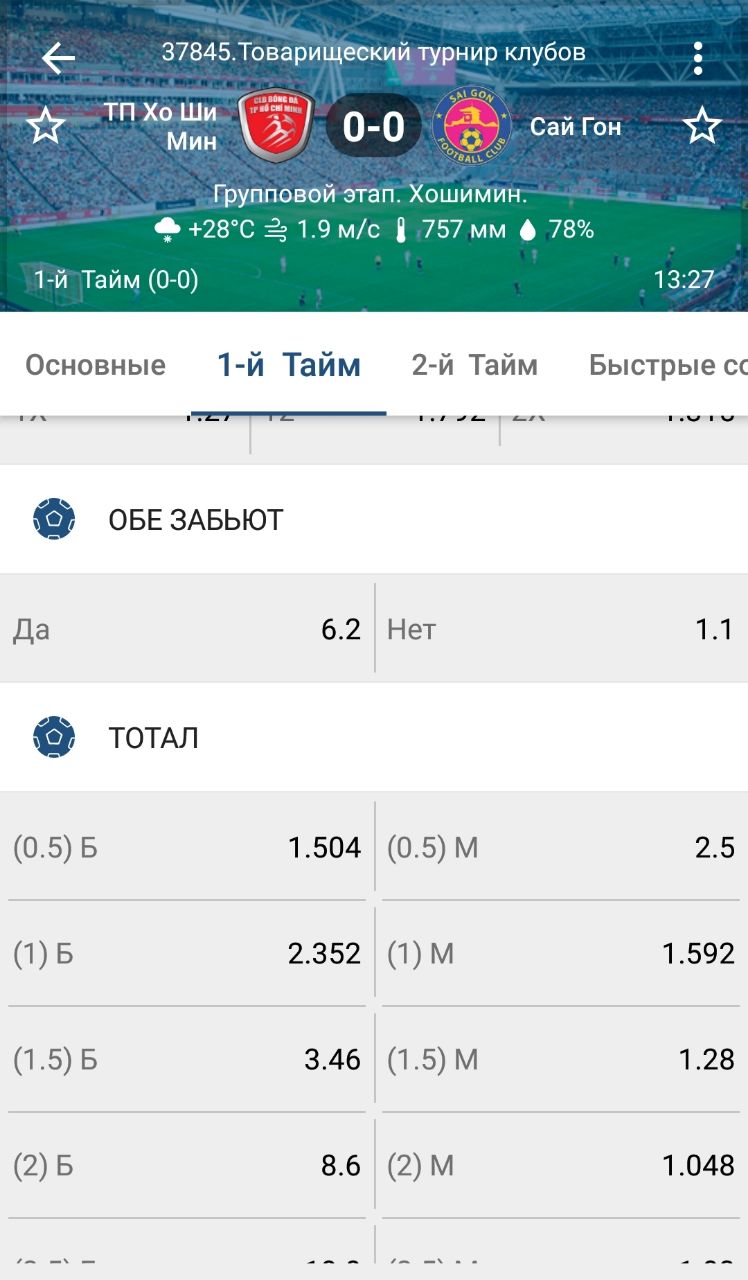The height and width of the screenshot is (1280, 748).
Task: Choose total (1) Б at 2.352
Action: point(187,954)
